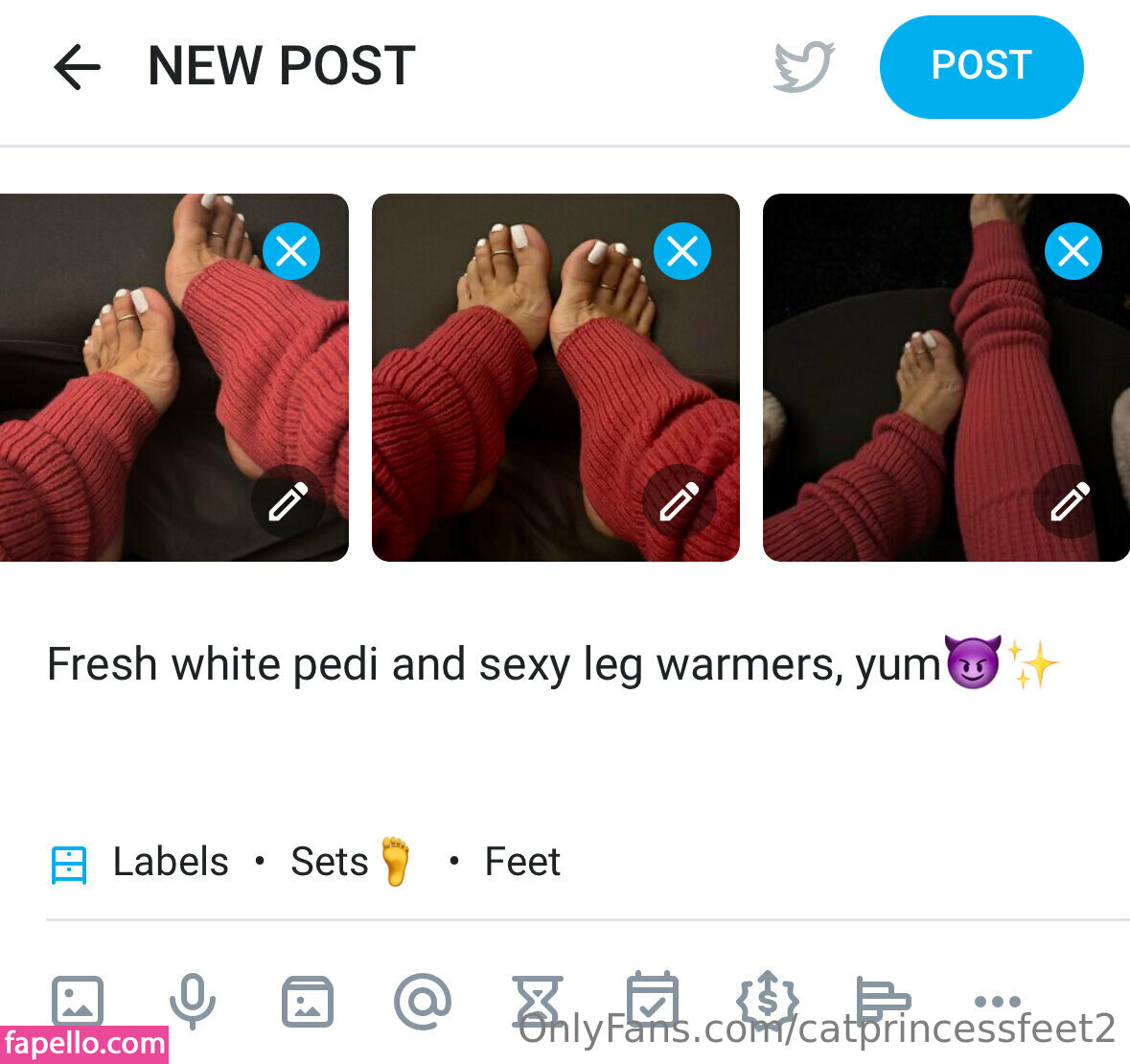This screenshot has height=1064, width=1130.
Task: Set post expiration with hourglass icon
Action: [x=538, y=1002]
